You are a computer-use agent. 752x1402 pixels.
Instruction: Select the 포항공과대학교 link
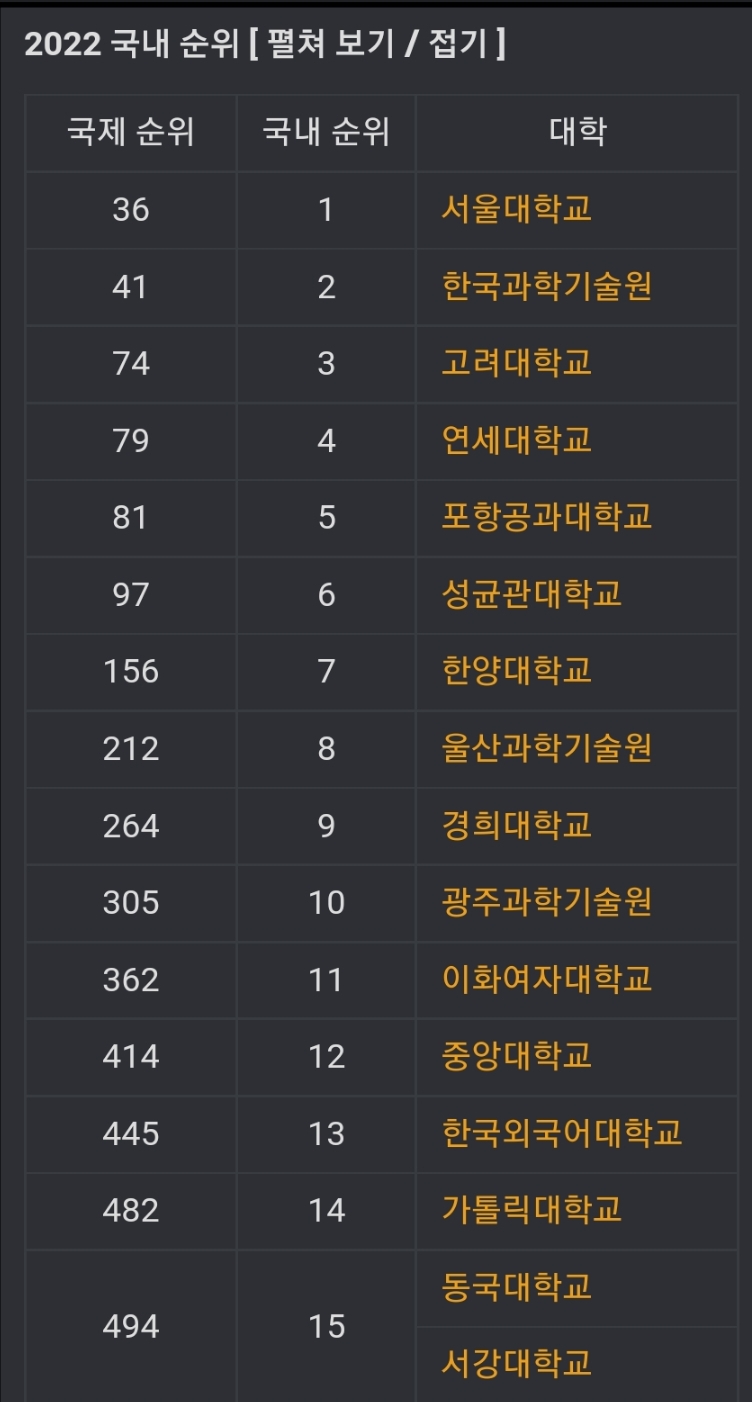[546, 517]
